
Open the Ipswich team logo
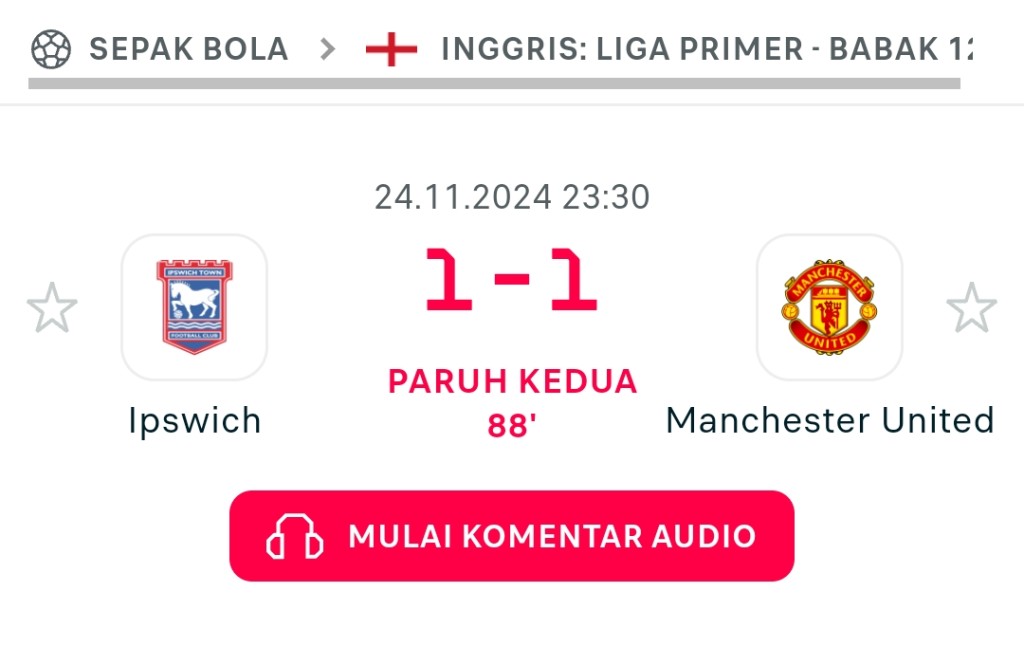click(x=194, y=308)
